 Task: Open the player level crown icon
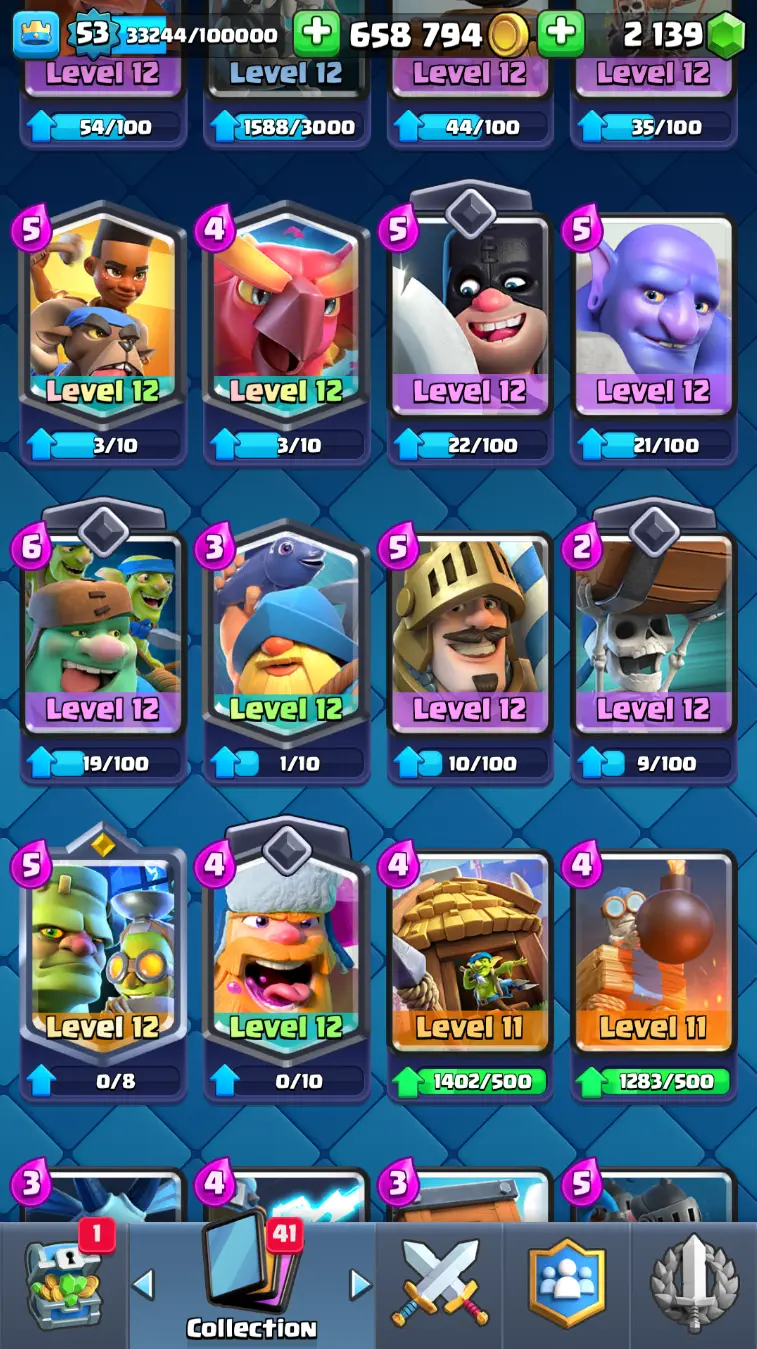point(35,35)
